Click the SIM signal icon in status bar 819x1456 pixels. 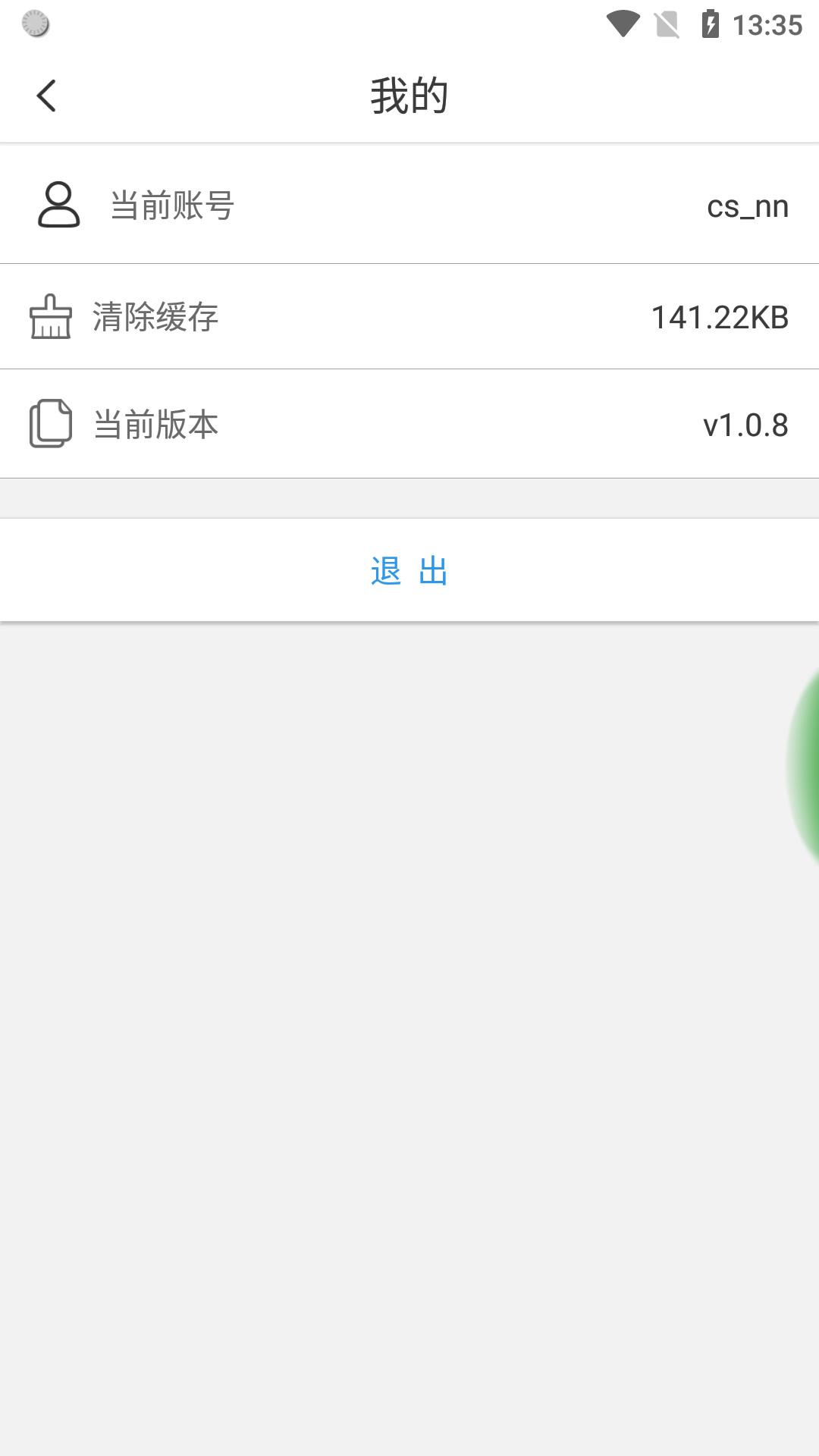pyautogui.click(x=667, y=22)
